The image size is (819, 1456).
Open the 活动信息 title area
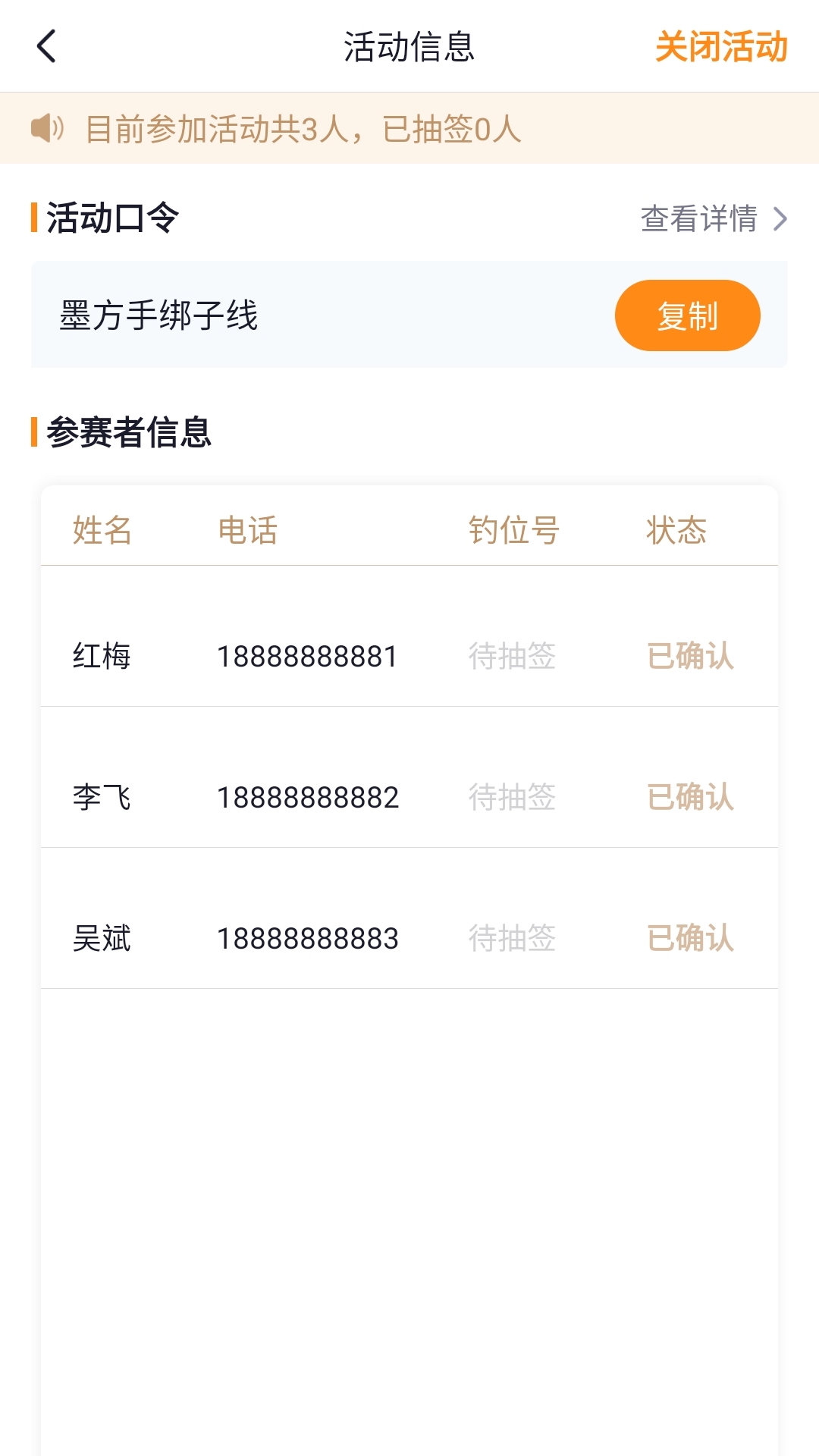409,47
